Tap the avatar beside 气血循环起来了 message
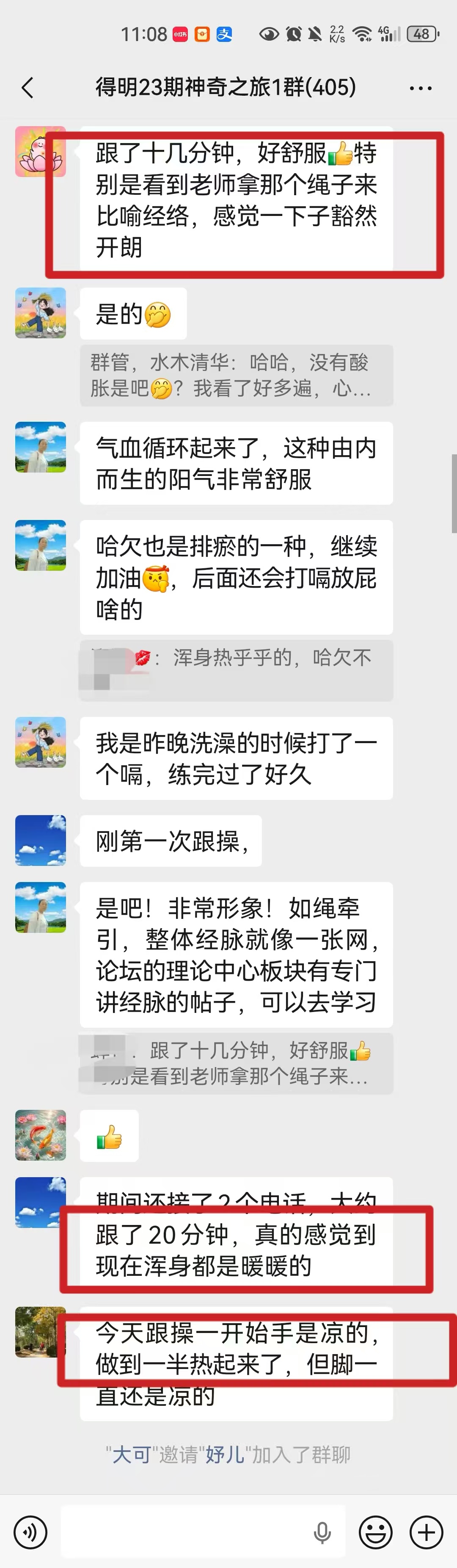The height and width of the screenshot is (1568, 457). point(41,448)
